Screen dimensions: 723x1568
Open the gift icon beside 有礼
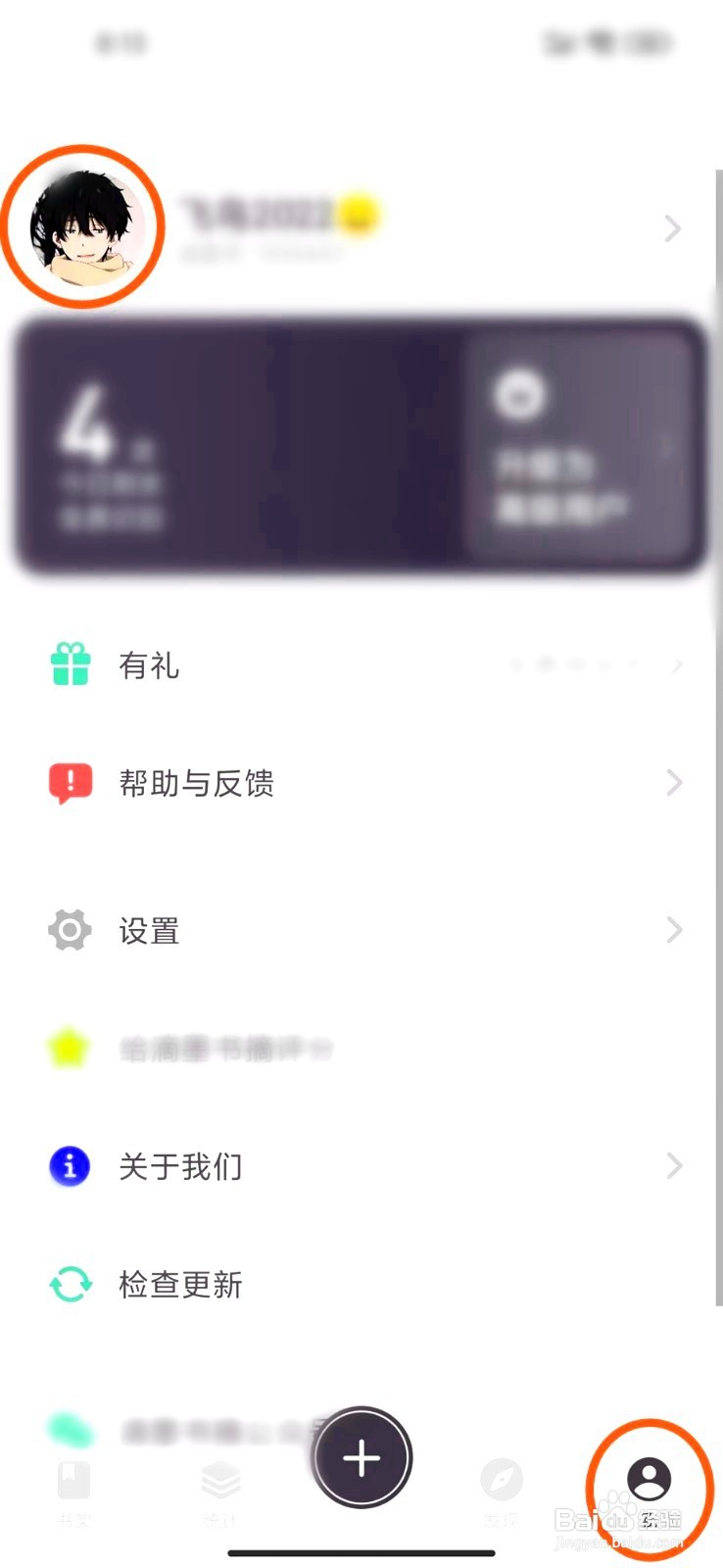(69, 665)
